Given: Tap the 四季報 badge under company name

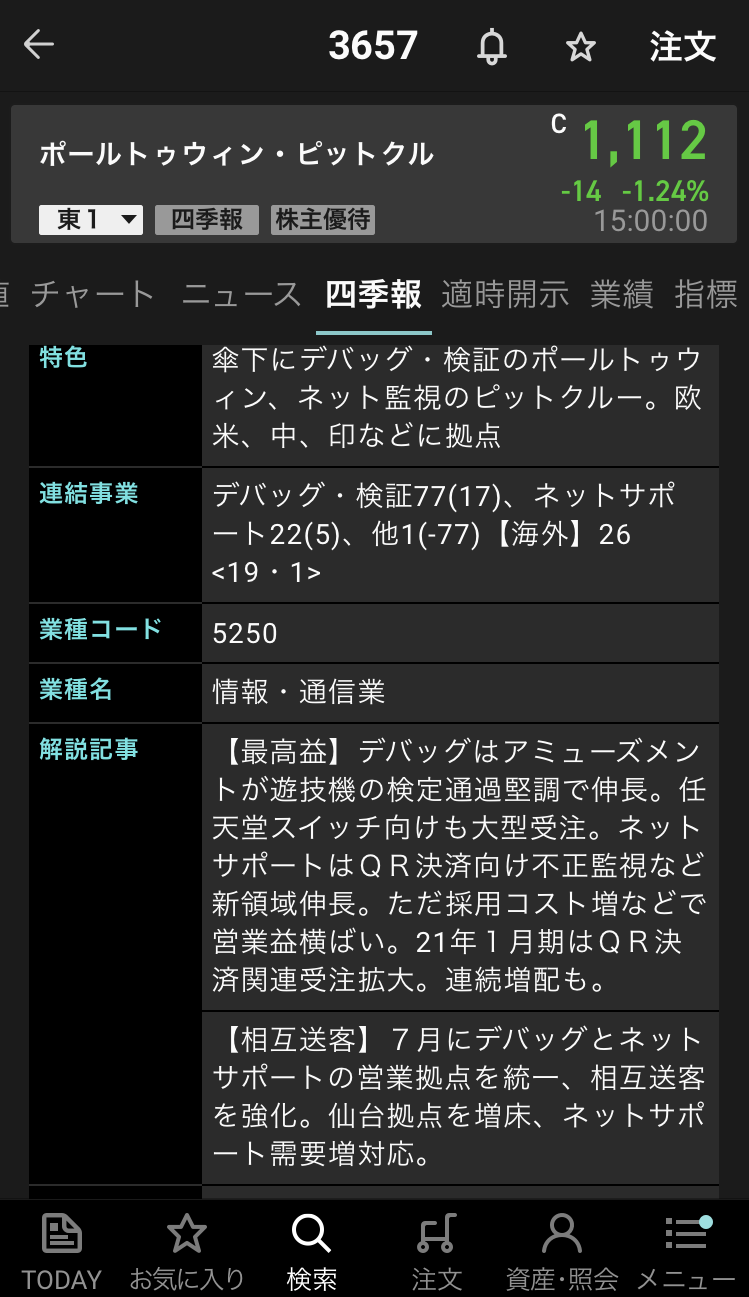Looking at the screenshot, I should pyautogui.click(x=207, y=220).
